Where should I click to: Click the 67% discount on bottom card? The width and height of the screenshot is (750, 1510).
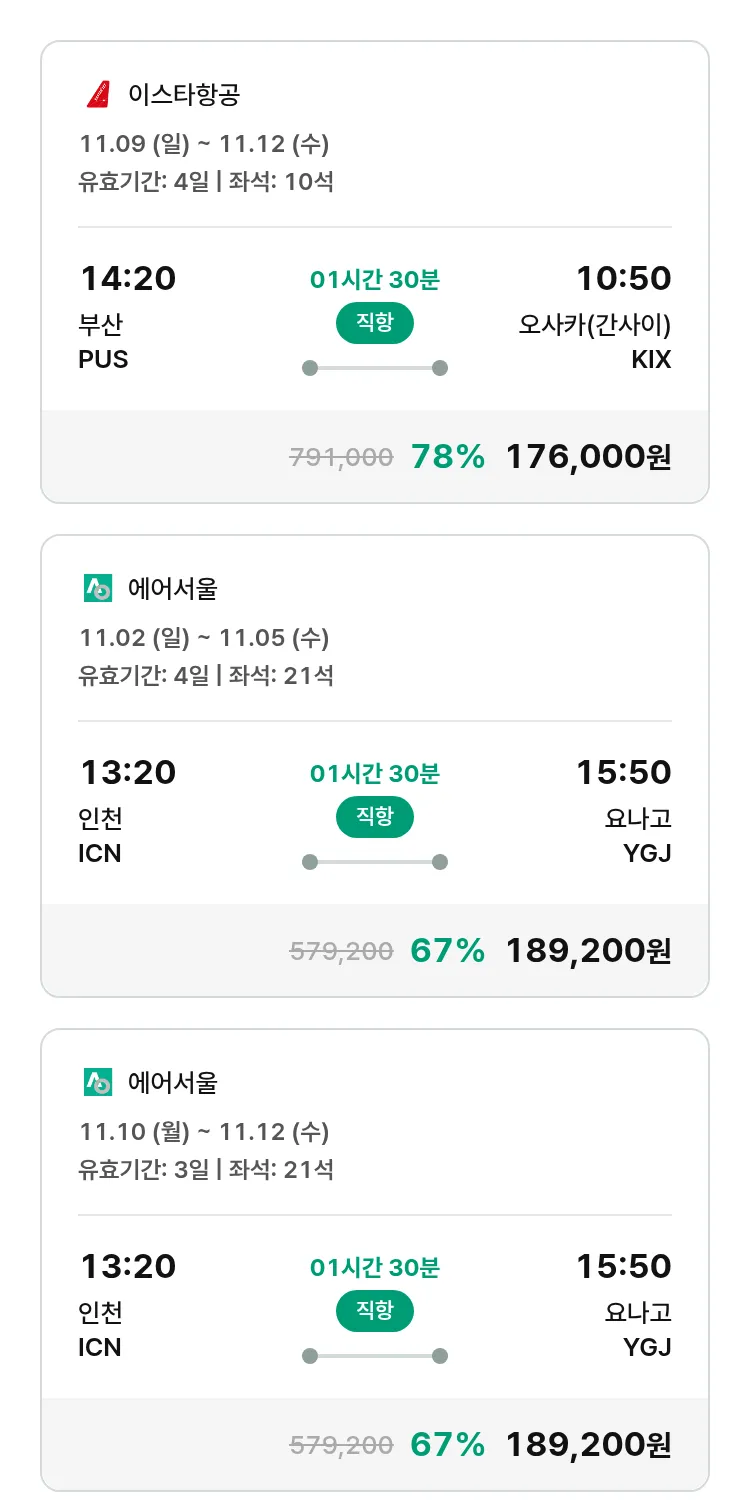pyautogui.click(x=447, y=1445)
